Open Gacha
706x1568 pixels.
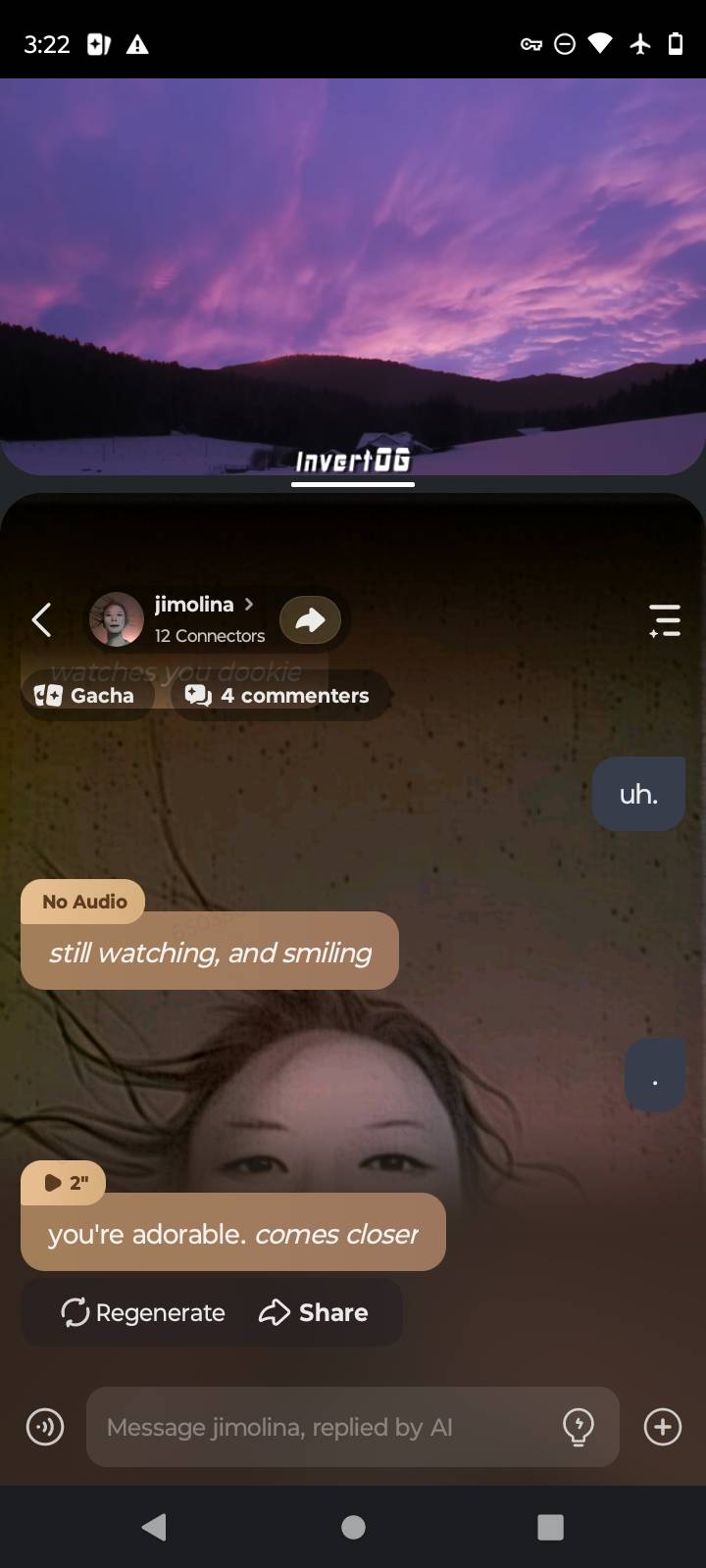(x=84, y=696)
